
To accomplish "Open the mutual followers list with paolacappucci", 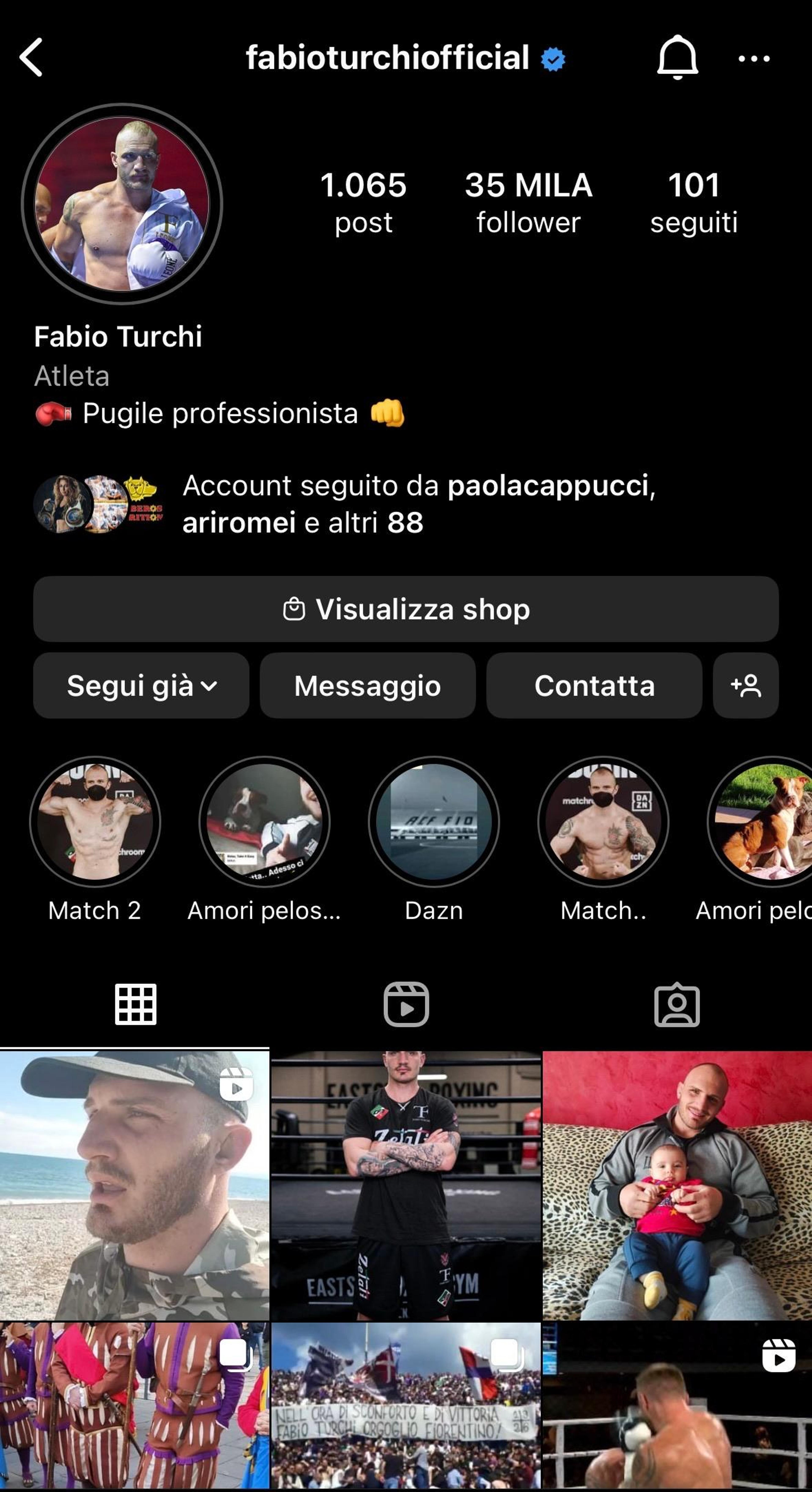I will click(x=345, y=504).
